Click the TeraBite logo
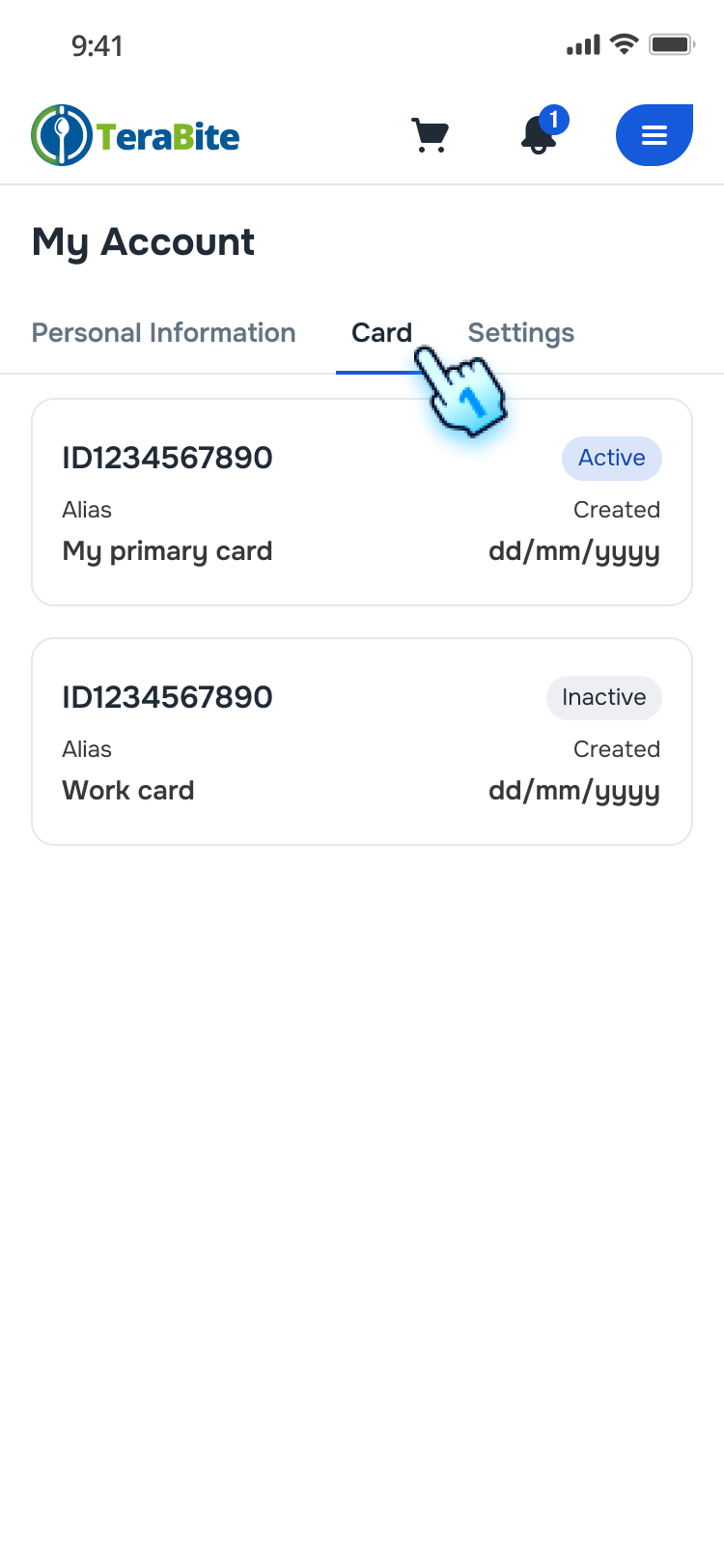Image resolution: width=724 pixels, height=1568 pixels. click(x=135, y=134)
